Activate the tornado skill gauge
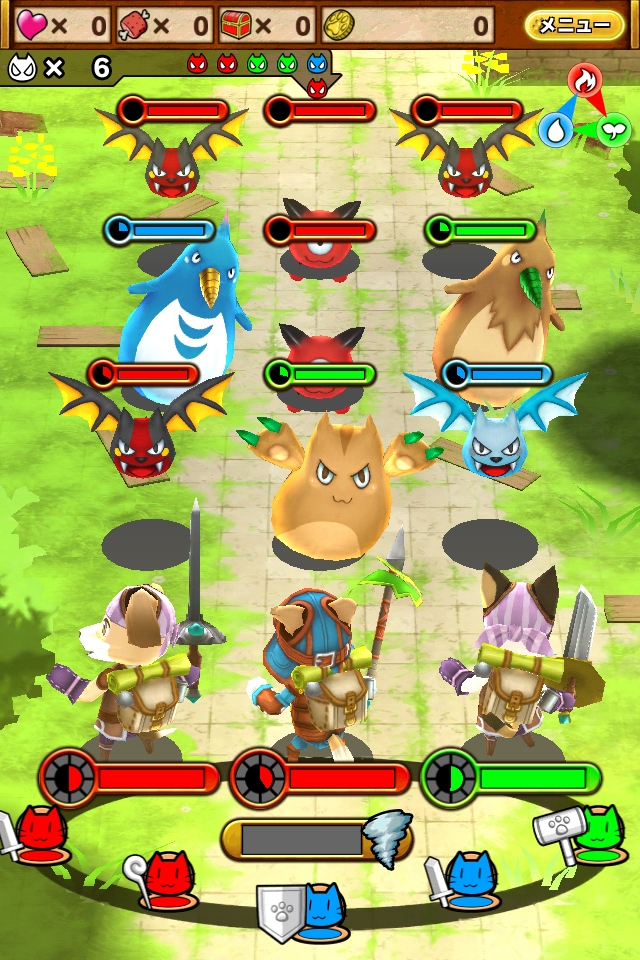The height and width of the screenshot is (960, 640). [317, 839]
